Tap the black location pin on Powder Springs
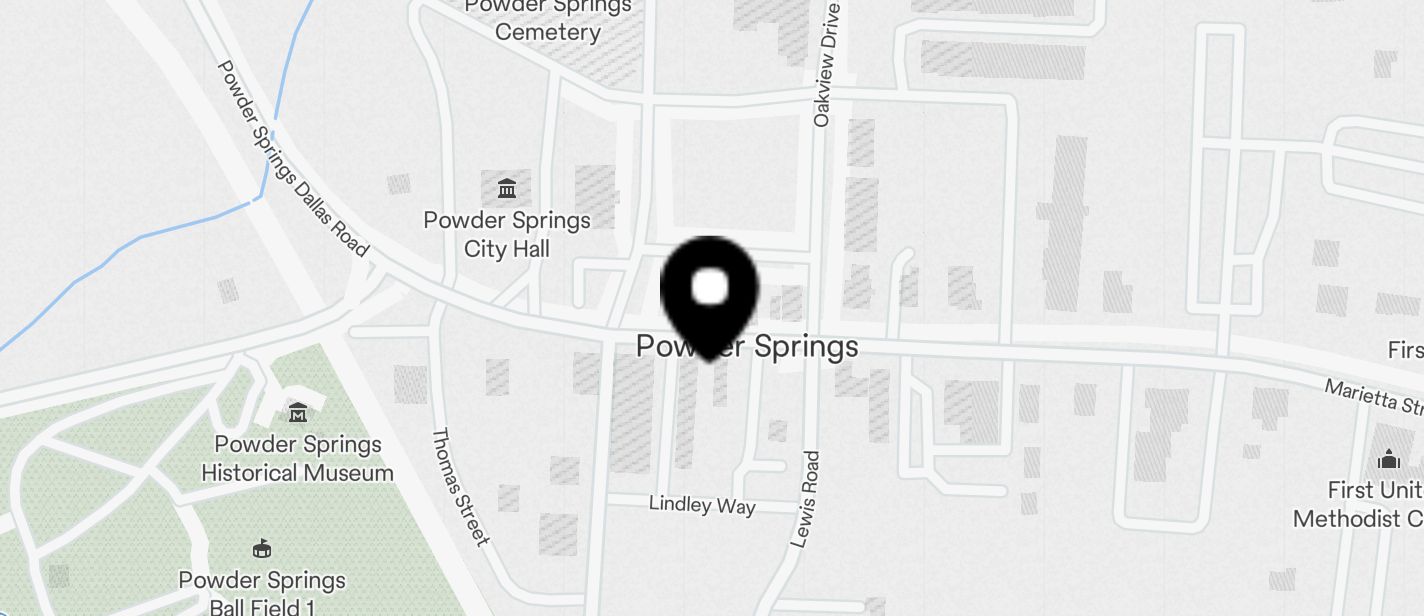The height and width of the screenshot is (616, 1424). pos(709,291)
